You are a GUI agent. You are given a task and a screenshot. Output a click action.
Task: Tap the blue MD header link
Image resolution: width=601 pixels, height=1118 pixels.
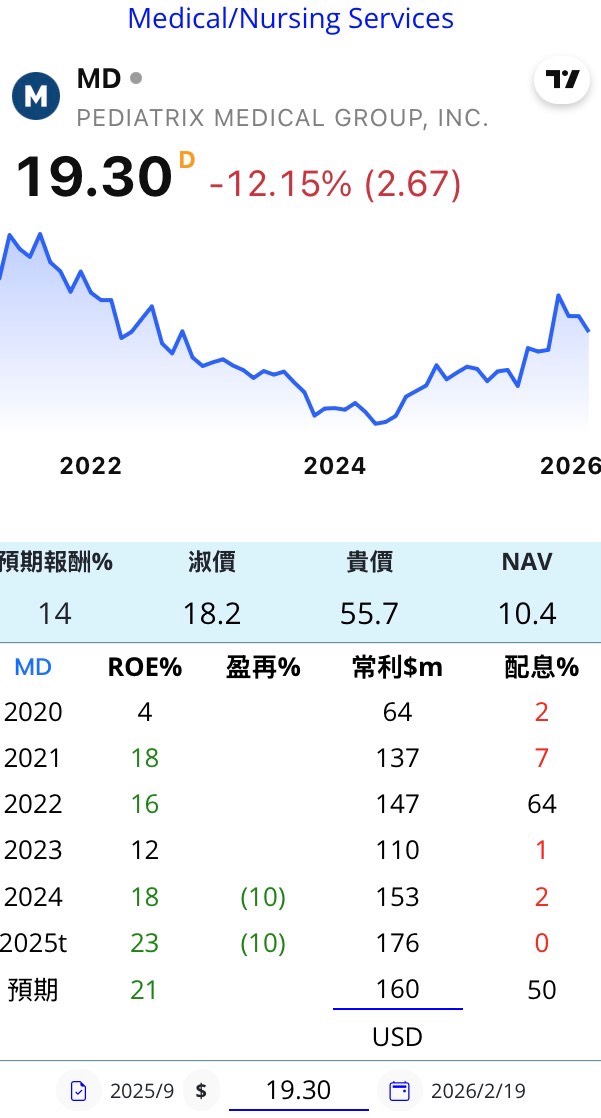point(33,668)
